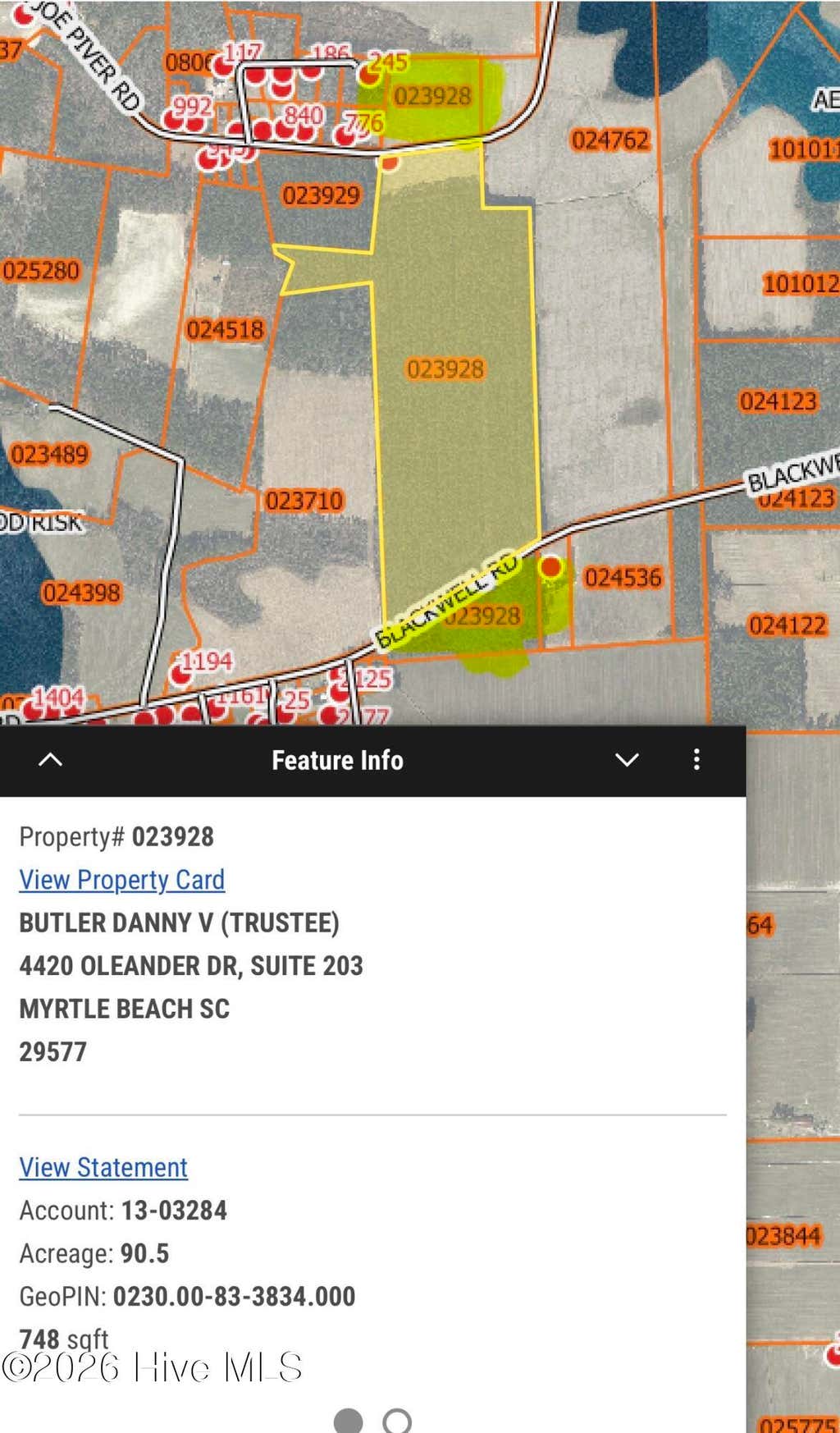840x1433 pixels.
Task: Open the View Property Card link
Action: click(x=121, y=880)
